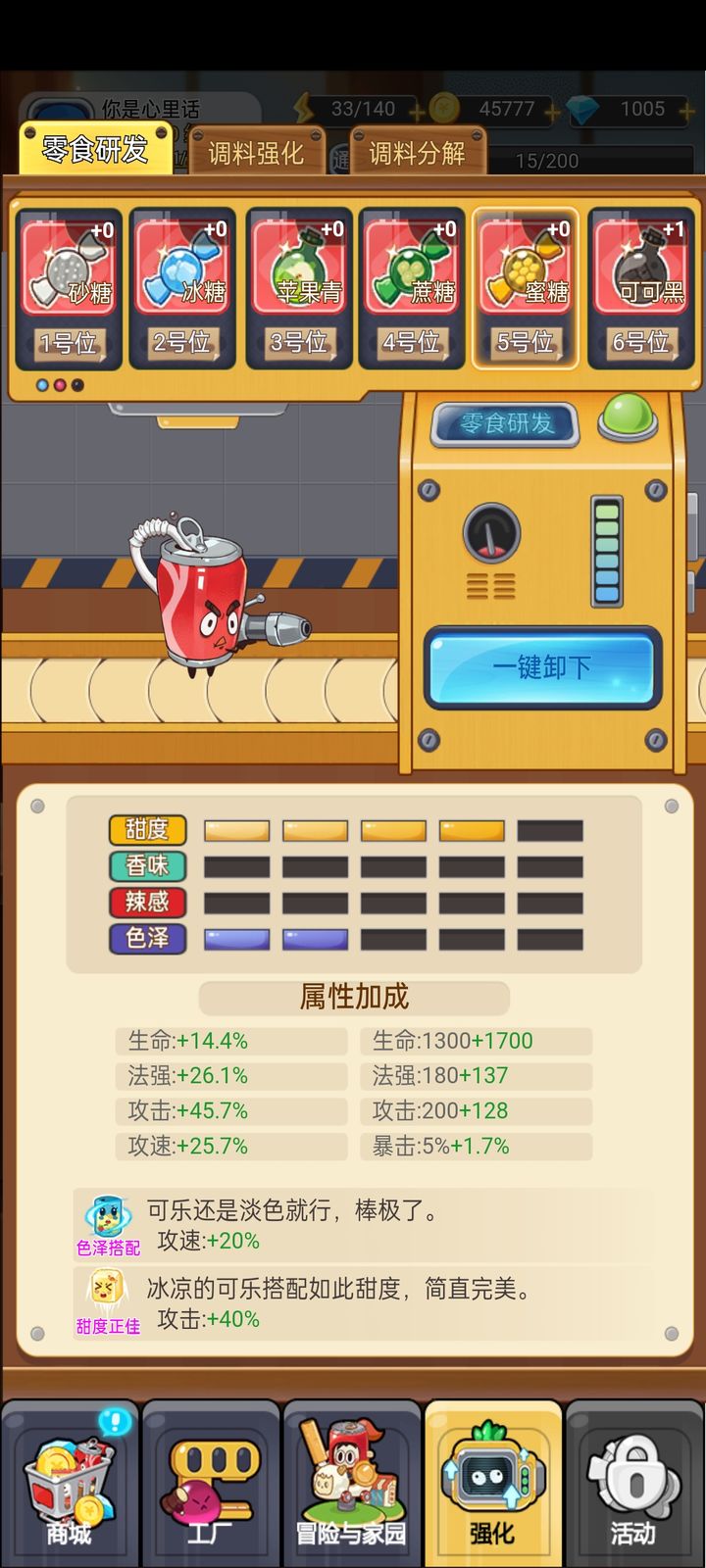Go to the 工厂 section
706x1568 pixels.
tap(211, 1486)
